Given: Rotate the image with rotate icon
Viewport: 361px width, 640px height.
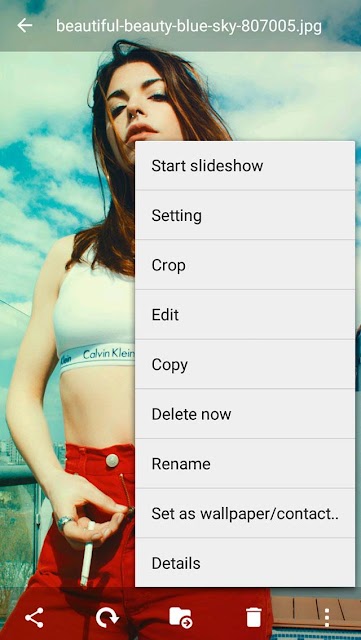Looking at the screenshot, I should pyautogui.click(x=107, y=618).
